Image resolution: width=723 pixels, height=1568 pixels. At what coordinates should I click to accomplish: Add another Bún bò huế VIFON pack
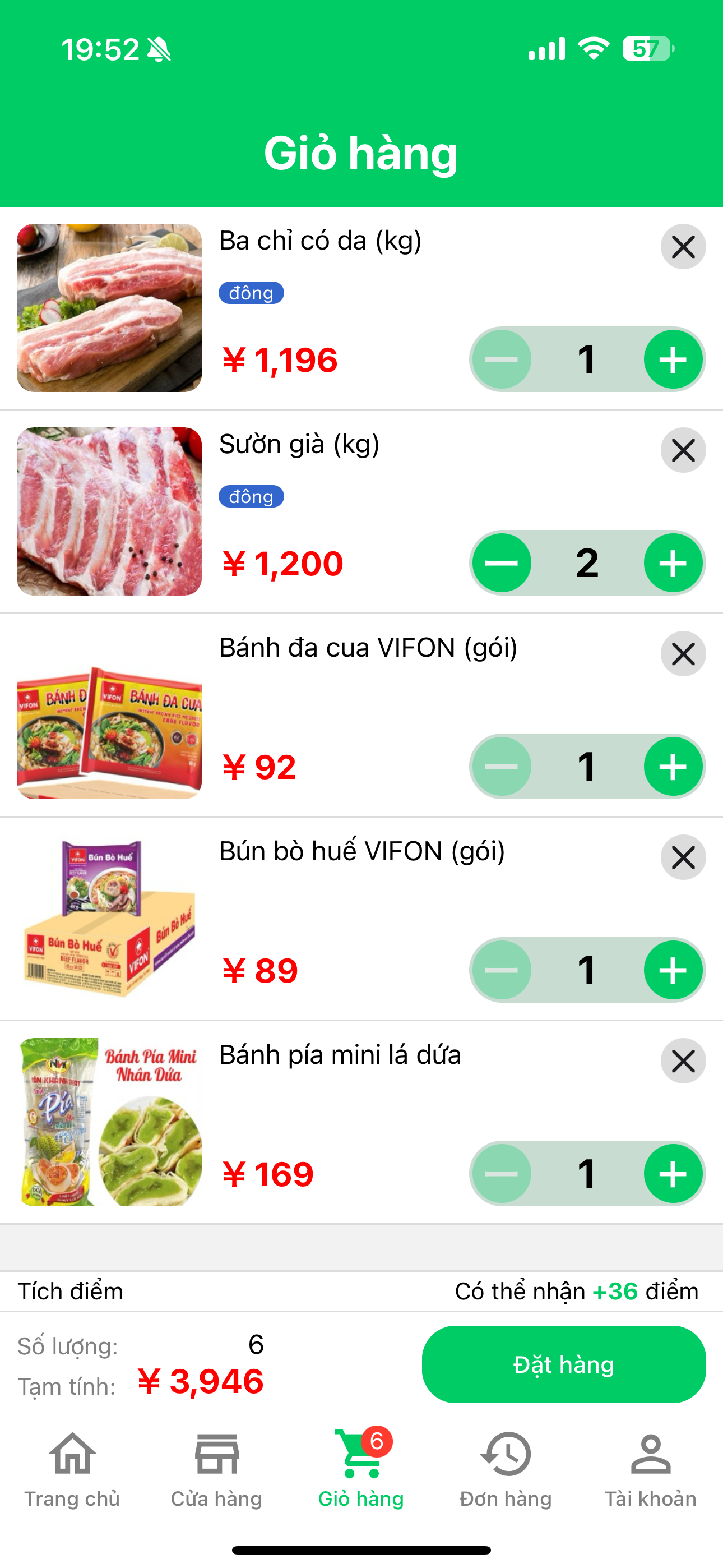[673, 970]
